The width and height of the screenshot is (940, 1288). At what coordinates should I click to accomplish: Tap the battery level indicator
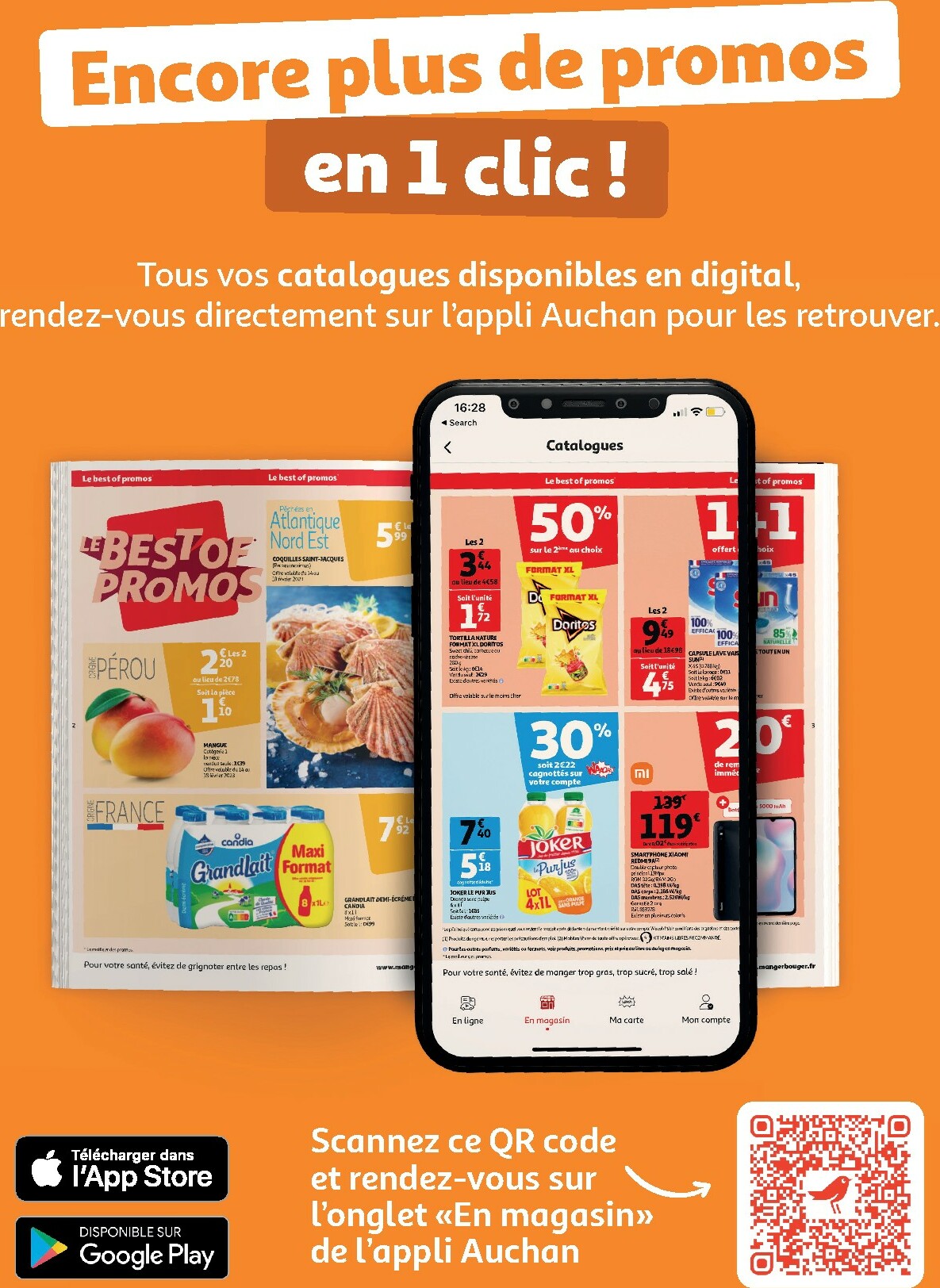[715, 412]
